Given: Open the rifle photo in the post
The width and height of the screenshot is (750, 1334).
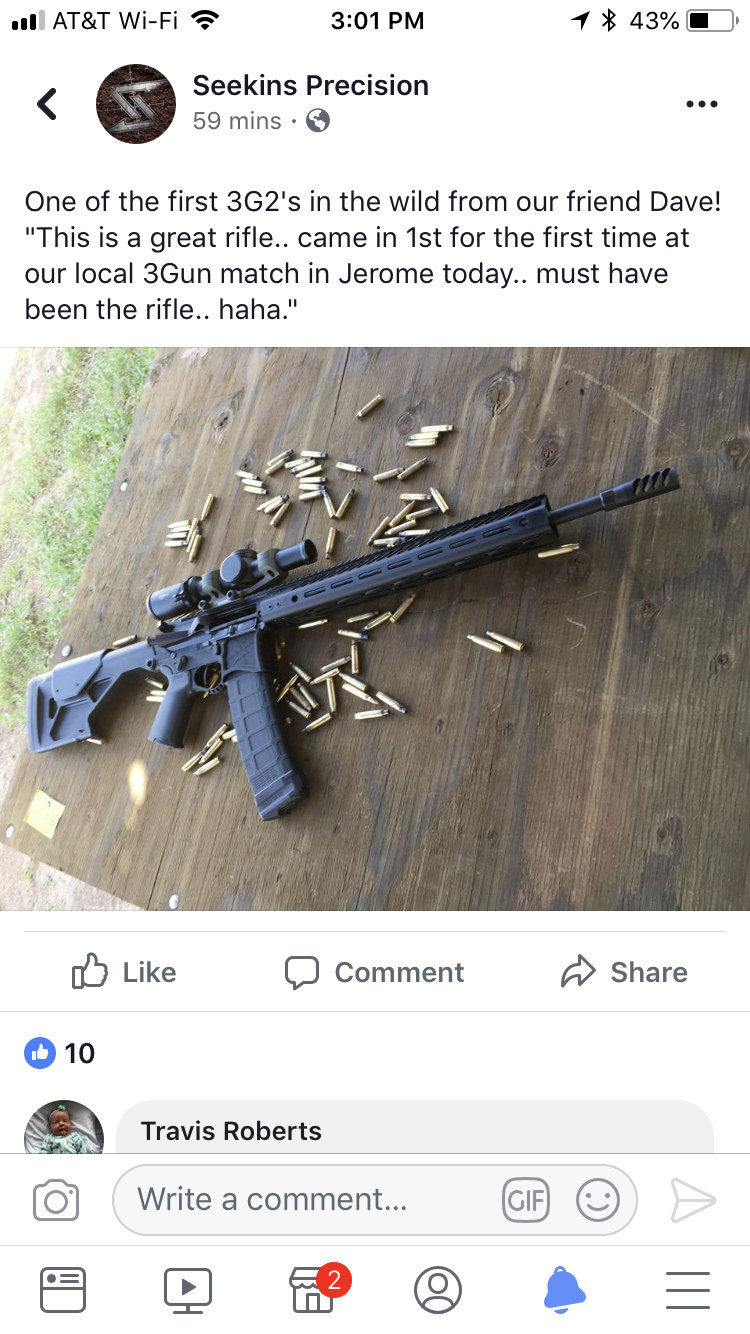Looking at the screenshot, I should coord(375,629).
